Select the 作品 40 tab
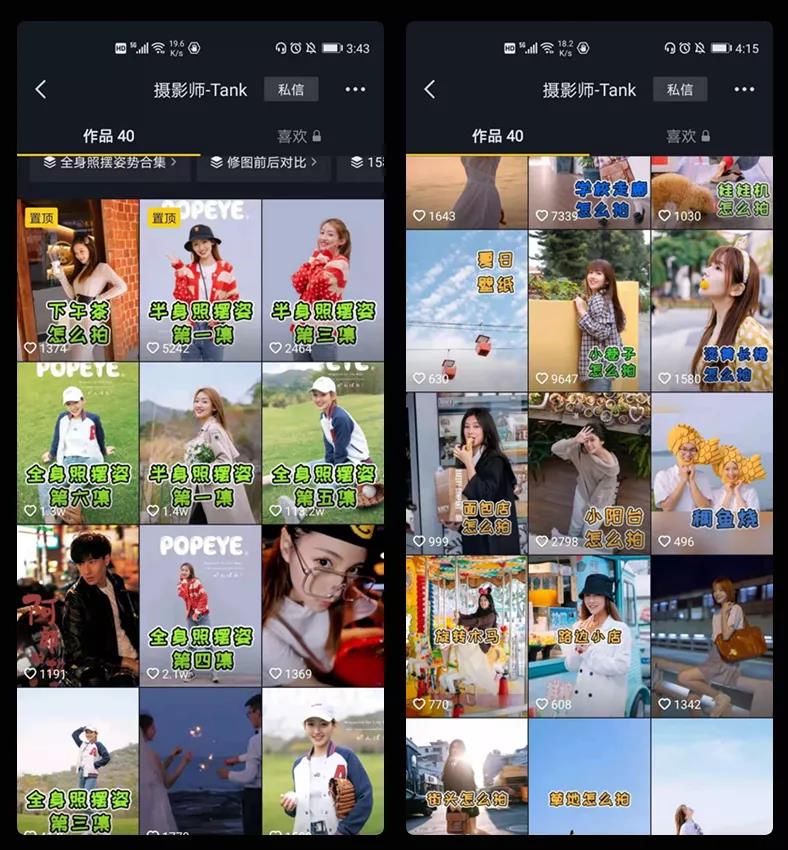This screenshot has width=788, height=850. 106,134
